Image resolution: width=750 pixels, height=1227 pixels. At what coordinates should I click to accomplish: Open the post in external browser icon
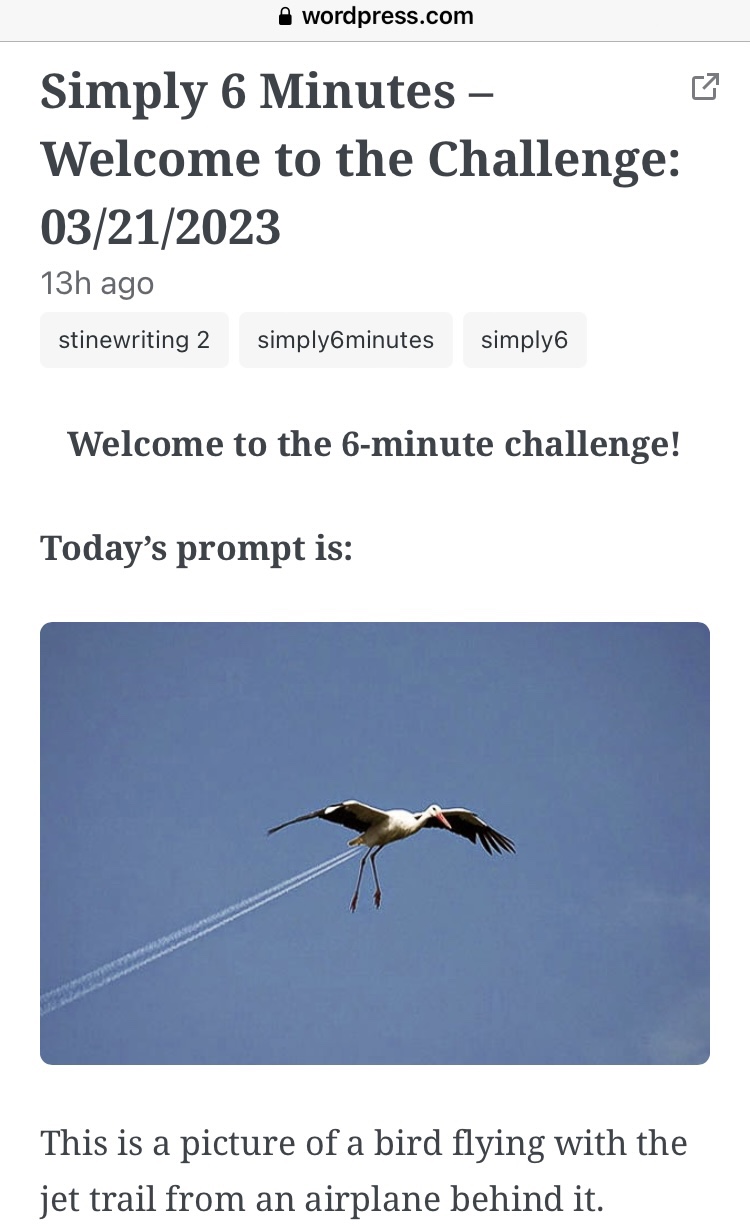705,87
